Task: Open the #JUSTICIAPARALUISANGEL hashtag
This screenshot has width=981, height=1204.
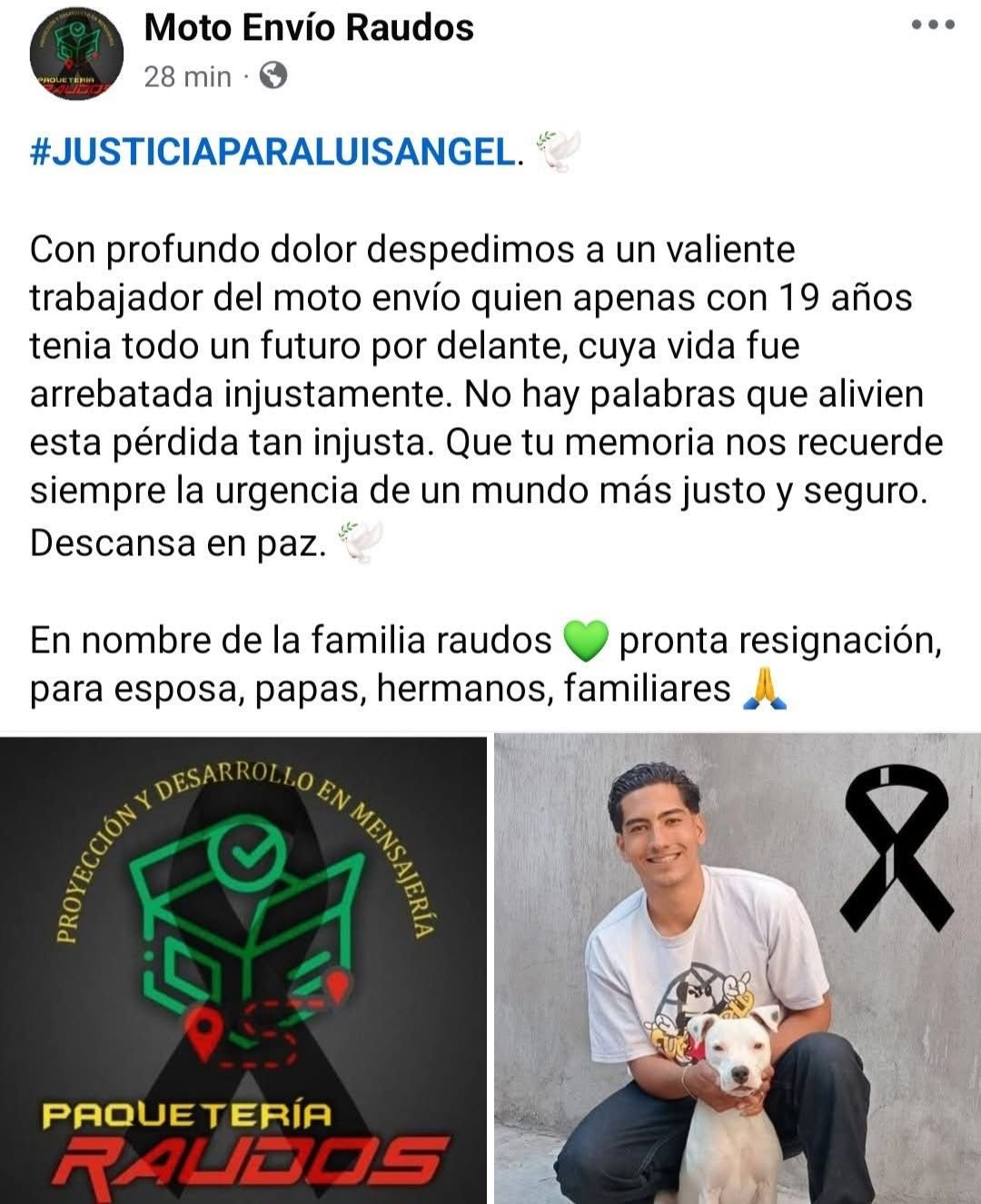Action: click(x=272, y=153)
